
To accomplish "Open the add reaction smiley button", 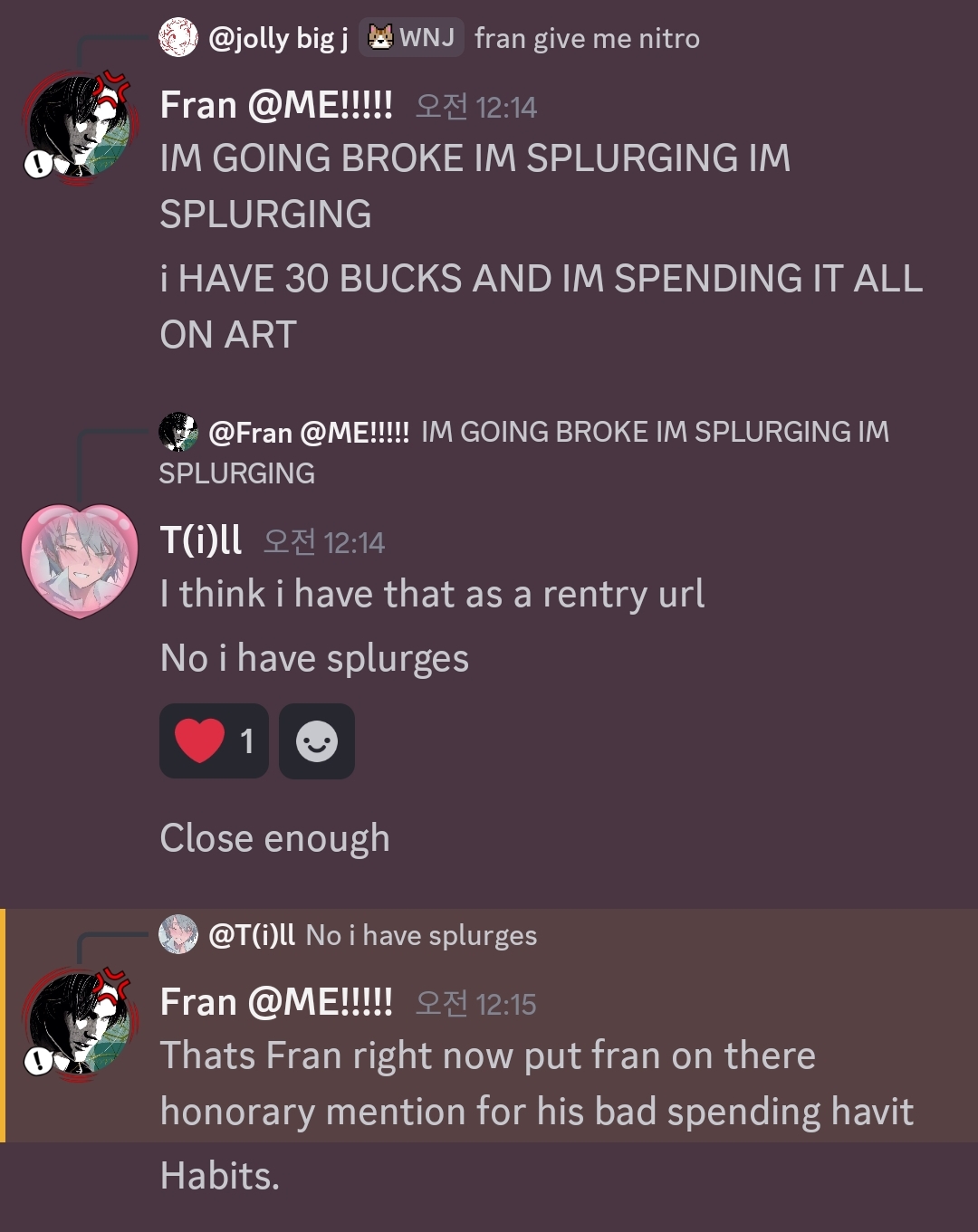I will 317,741.
